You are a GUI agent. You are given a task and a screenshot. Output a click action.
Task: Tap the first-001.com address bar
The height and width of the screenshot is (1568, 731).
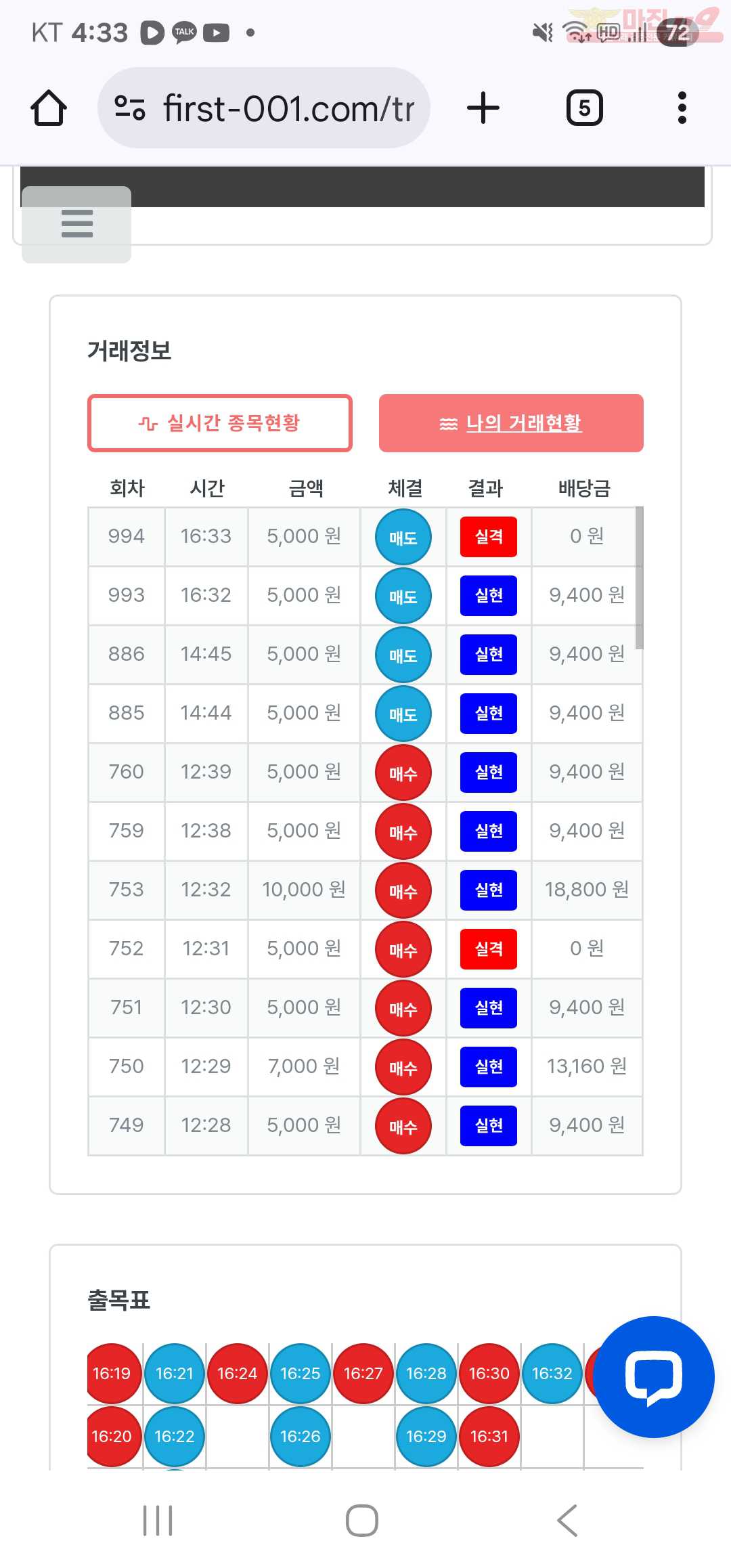click(x=265, y=108)
